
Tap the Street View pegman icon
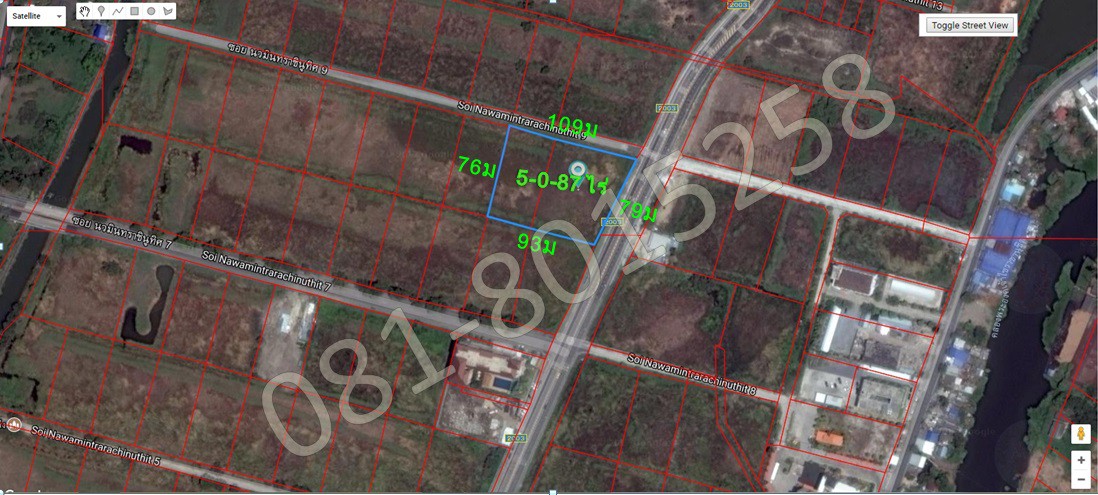pos(1081,433)
